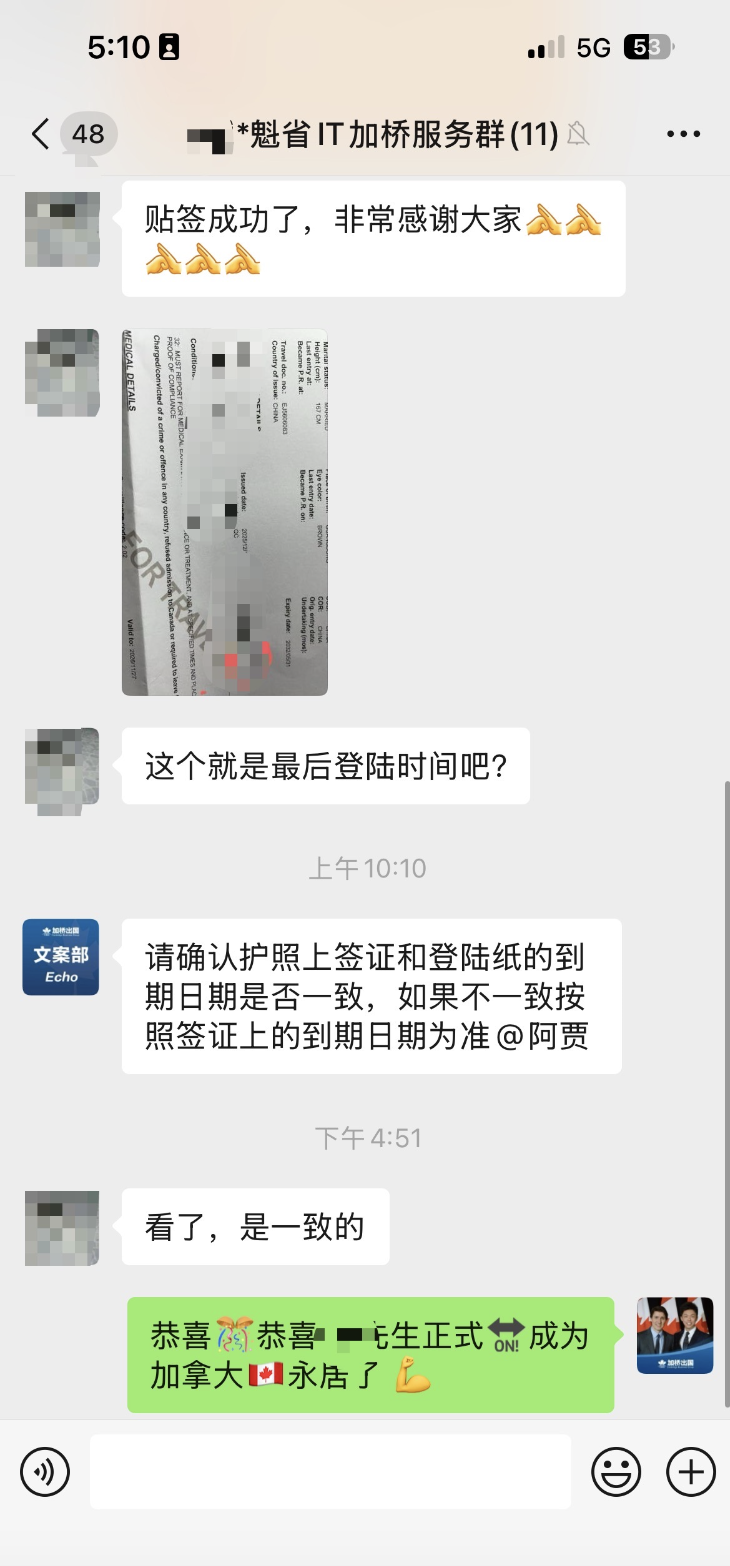Open the chat settings via three-dot menu
730x1566 pixels.
coord(683,133)
